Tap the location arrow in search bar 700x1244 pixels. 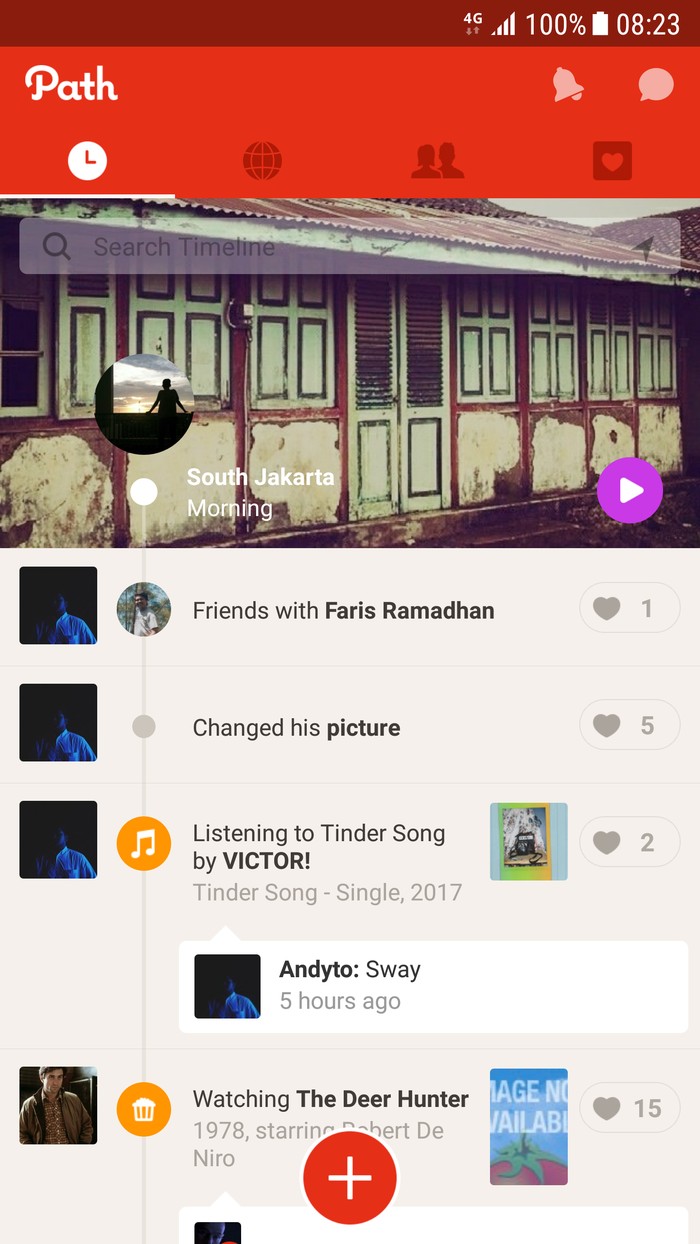point(643,248)
